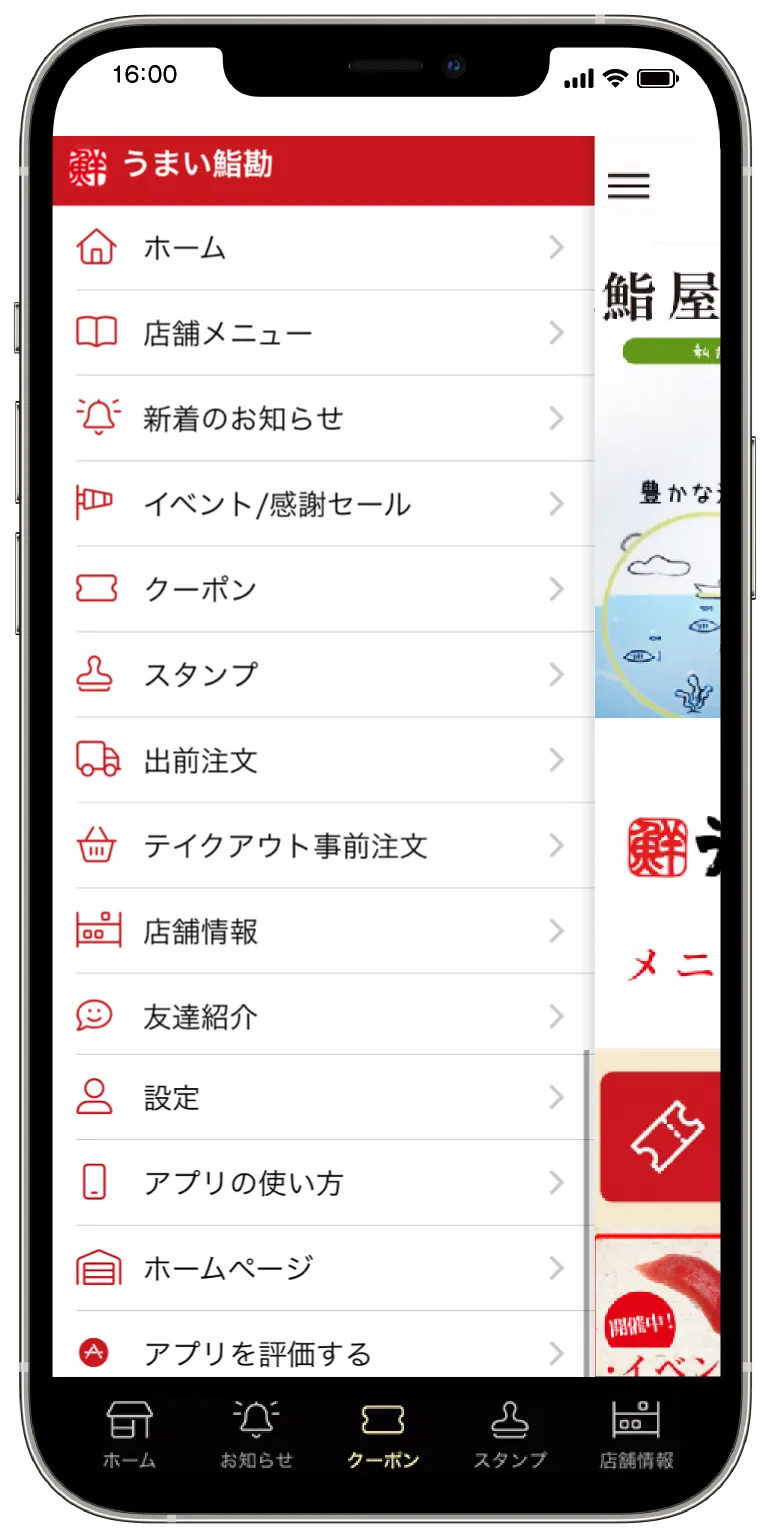
Task: Tap the basket icon for テイクアウト事前注文
Action: (97, 846)
